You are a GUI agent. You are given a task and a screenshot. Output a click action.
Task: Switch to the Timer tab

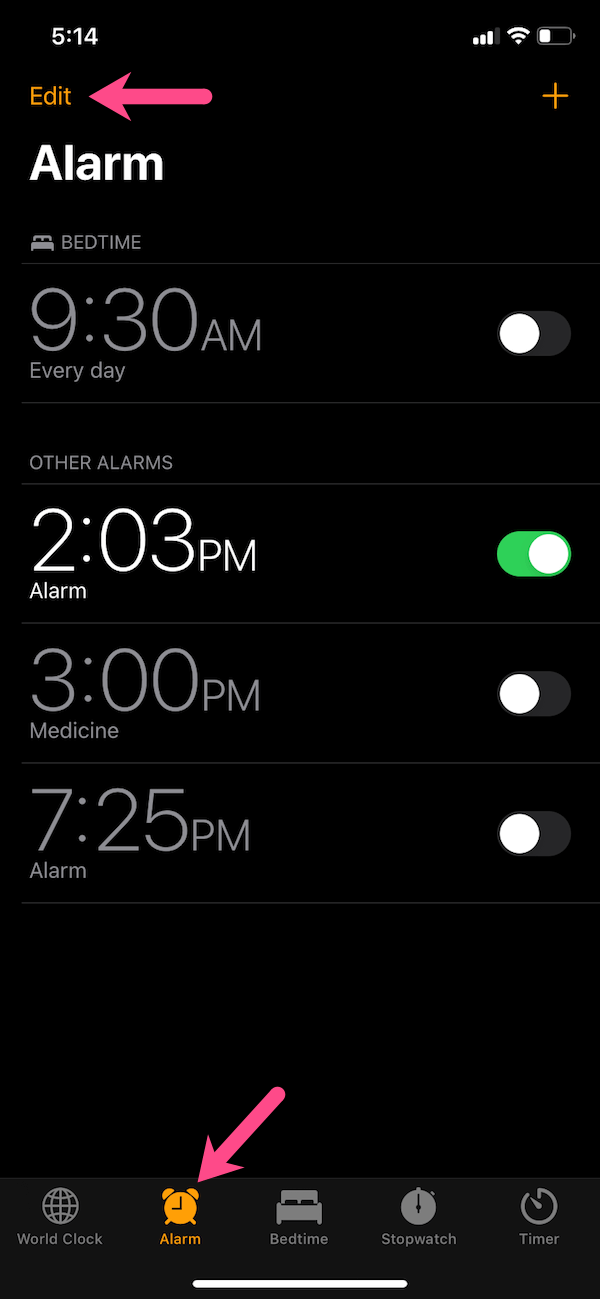point(539,1217)
